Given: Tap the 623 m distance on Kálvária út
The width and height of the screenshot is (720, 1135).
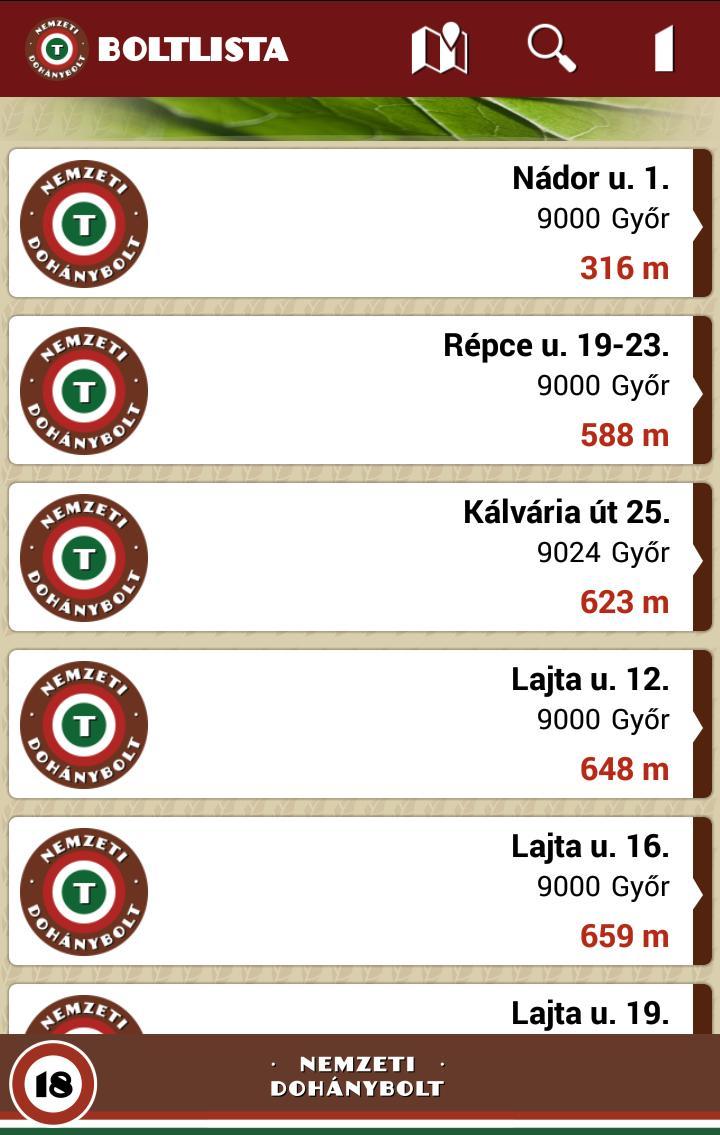Looking at the screenshot, I should pos(626,602).
